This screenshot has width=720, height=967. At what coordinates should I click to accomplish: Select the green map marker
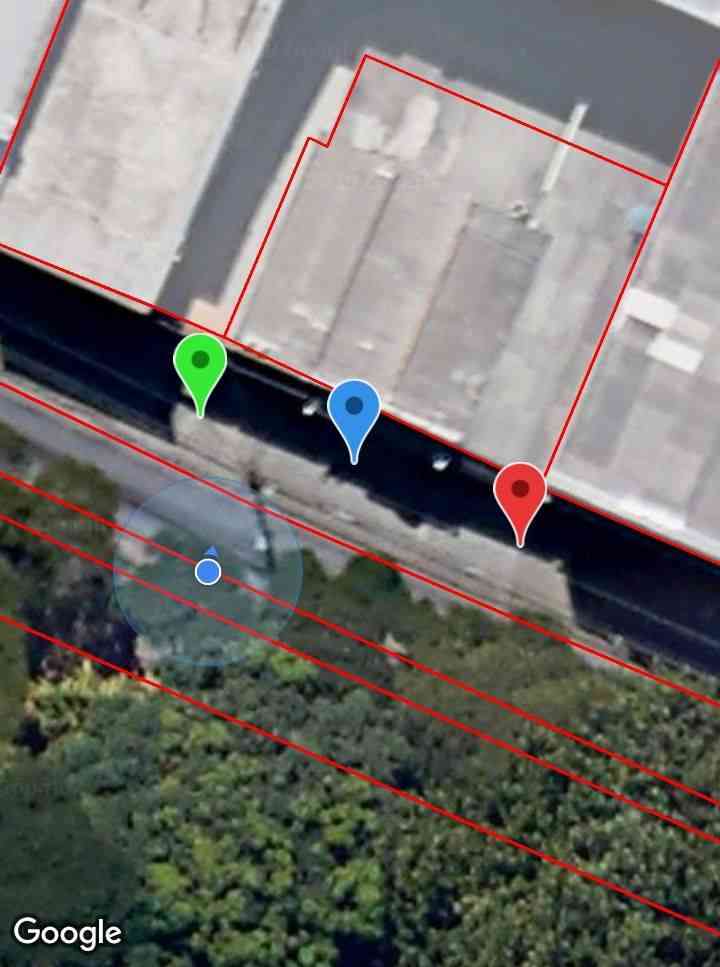(200, 365)
